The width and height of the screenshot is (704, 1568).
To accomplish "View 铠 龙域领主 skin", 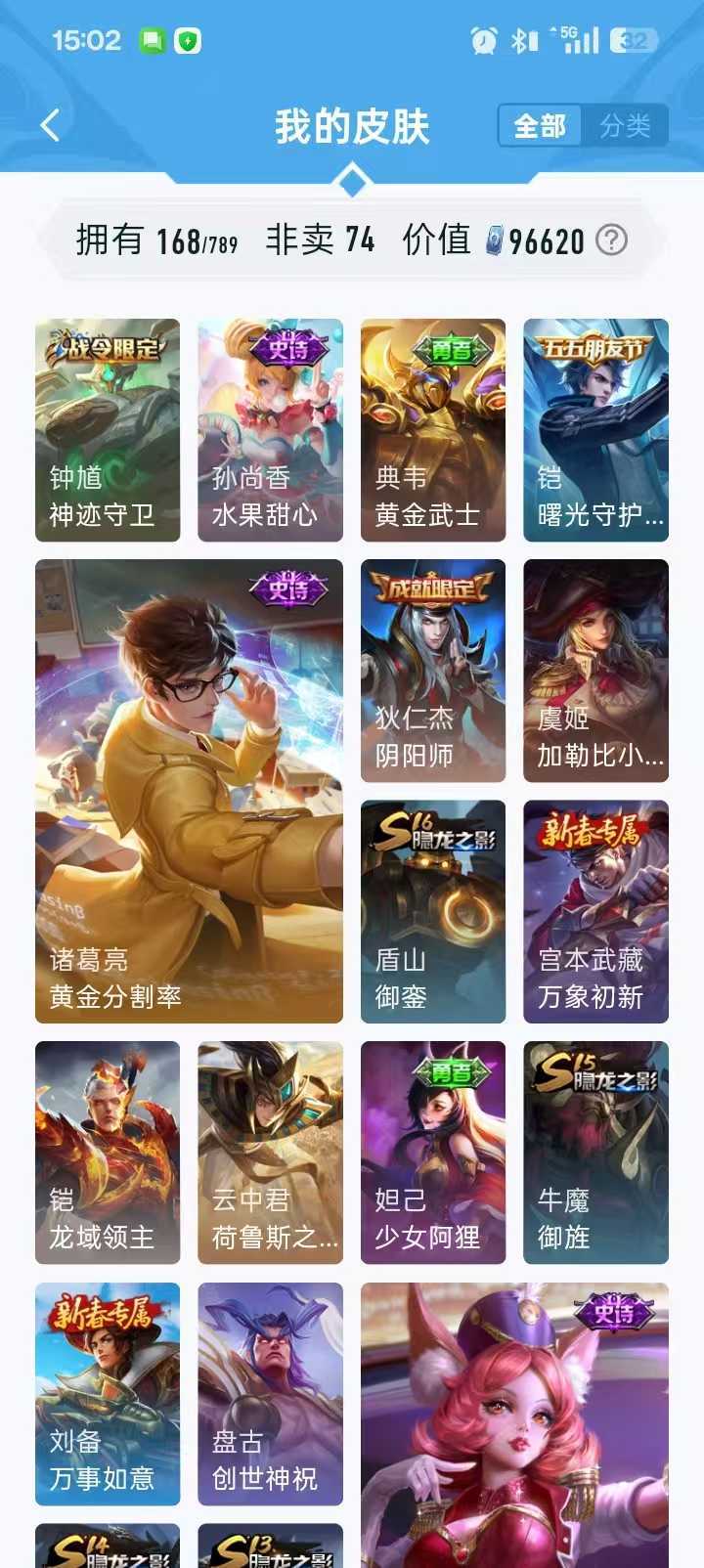I will [108, 1153].
